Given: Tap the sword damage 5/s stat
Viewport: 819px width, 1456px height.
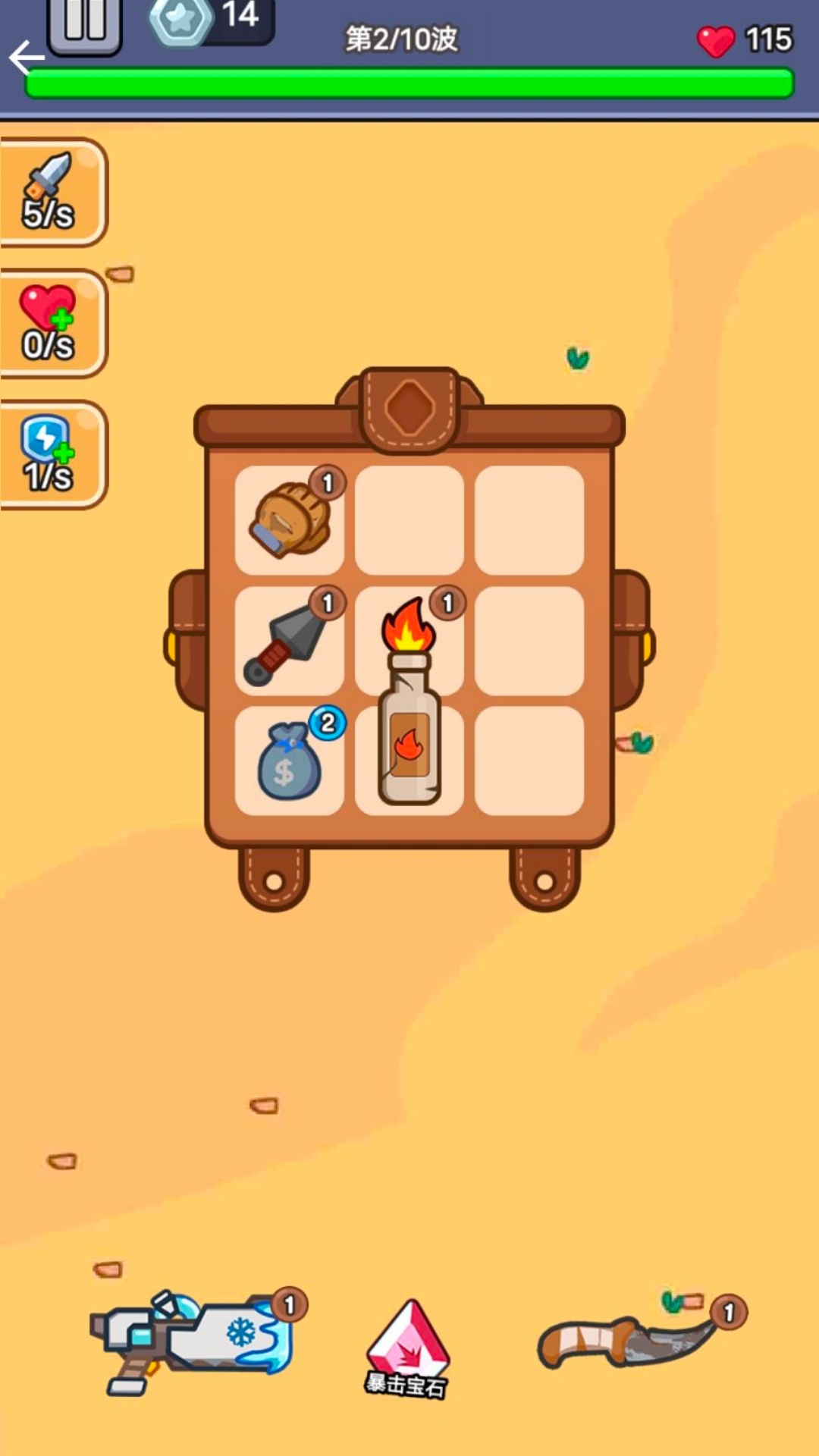Looking at the screenshot, I should 50,193.
